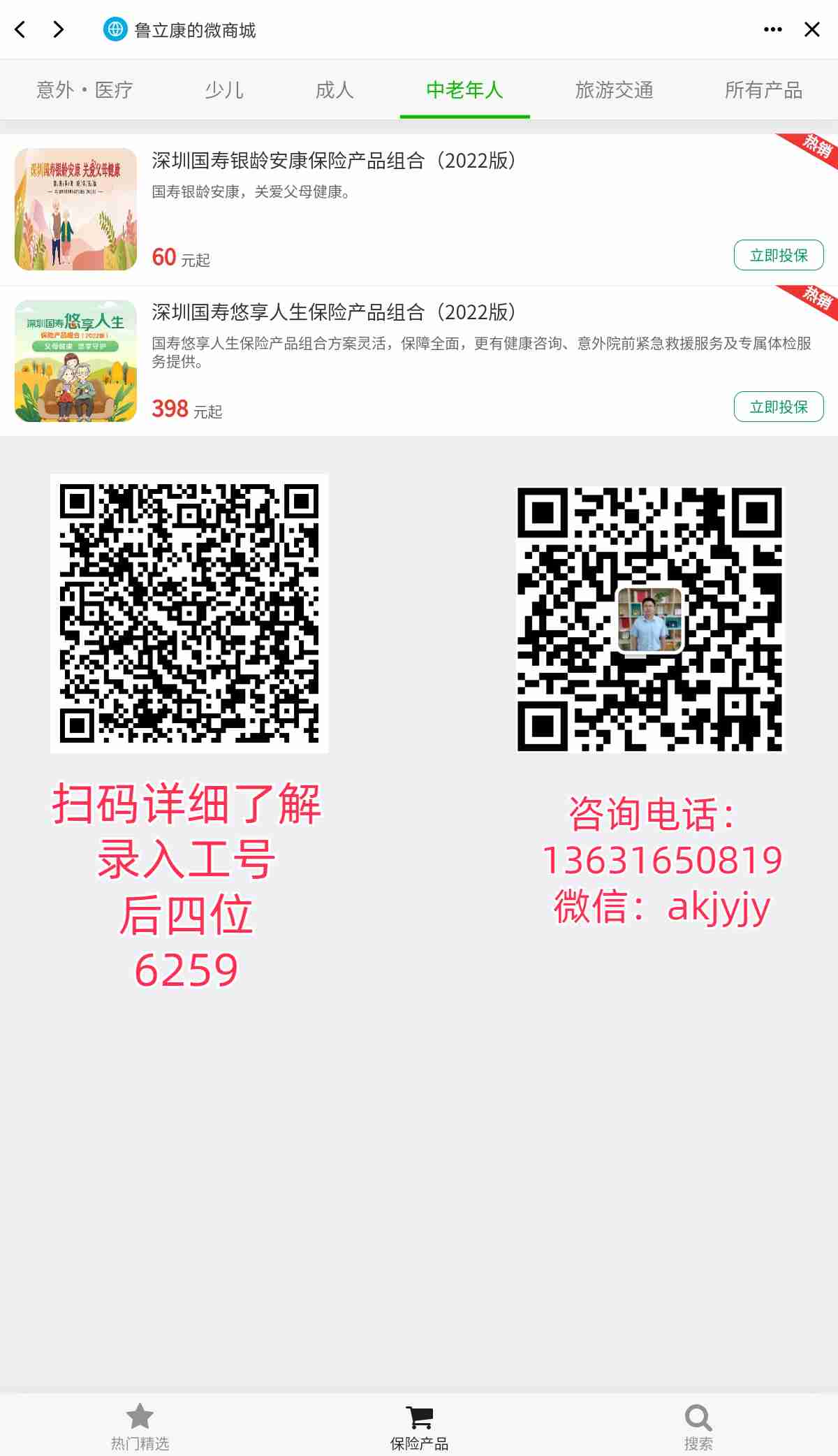
Task: Click 立即投保 for 银龄安康 product
Action: (x=778, y=255)
